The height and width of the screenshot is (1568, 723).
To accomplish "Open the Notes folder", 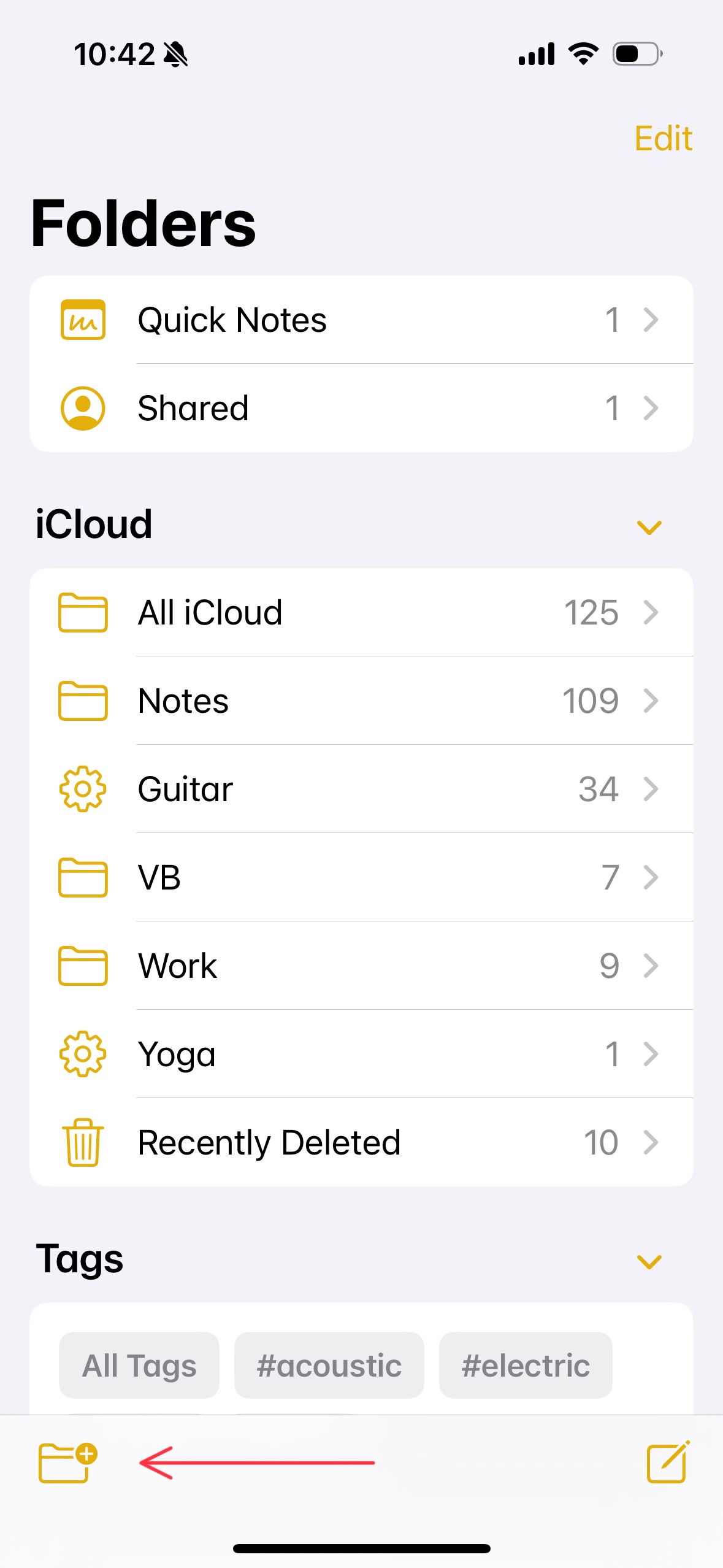I will (361, 701).
